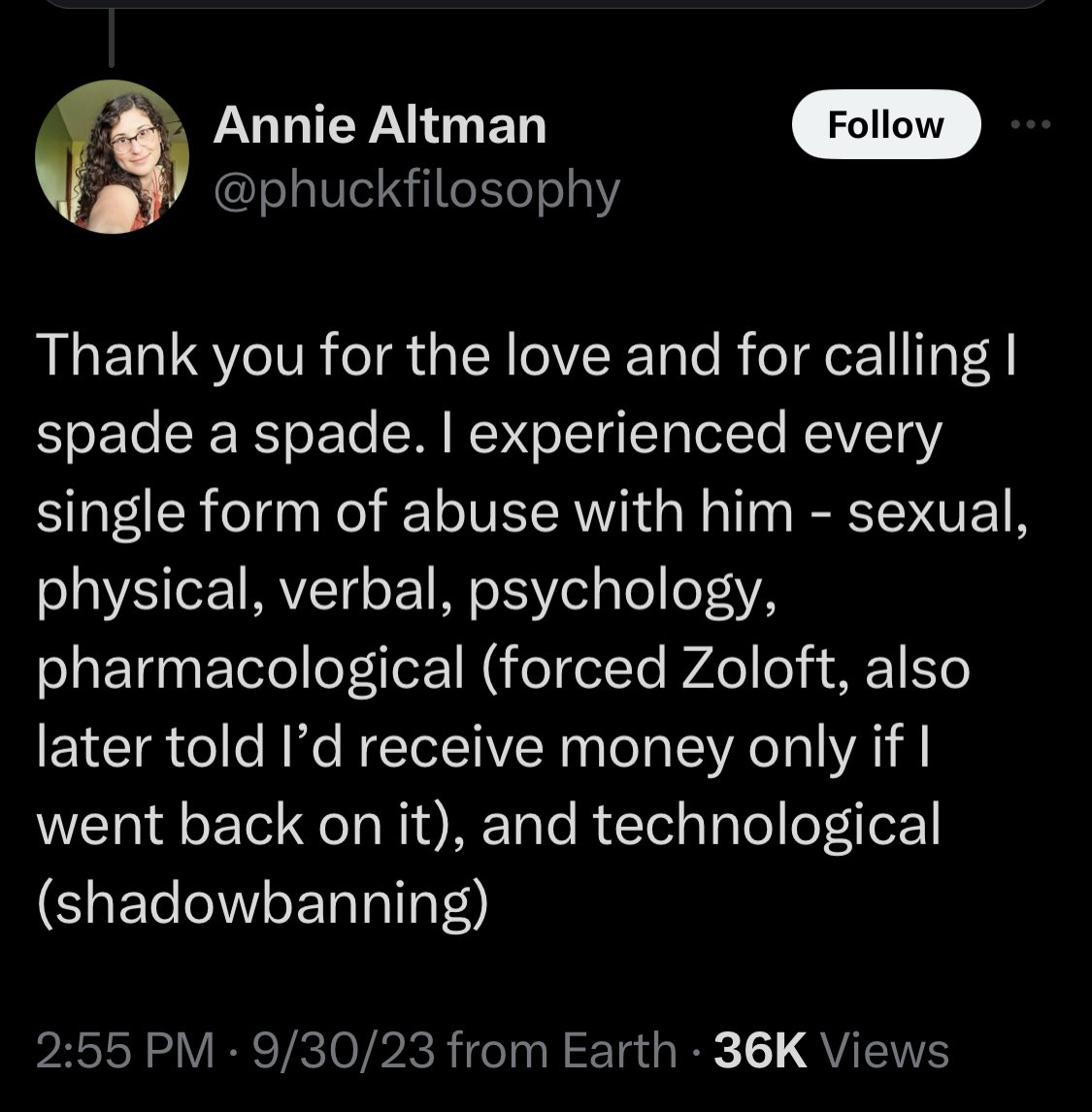Open the profile picture of the poster
1092x1112 pixels.
tap(110, 157)
